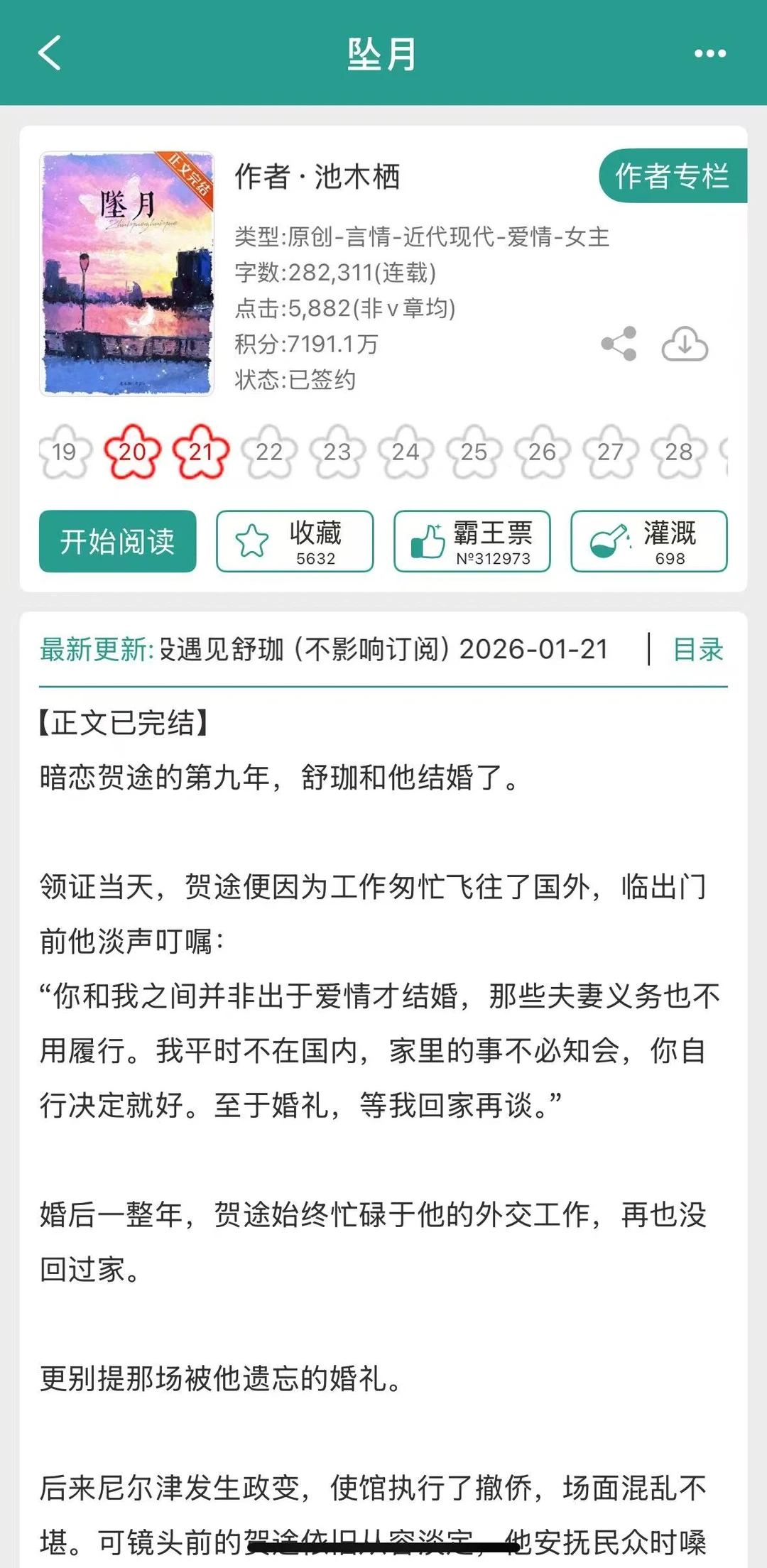Expand the 25 flower date marker
Viewport: 767px width, 1568px height.
click(474, 450)
